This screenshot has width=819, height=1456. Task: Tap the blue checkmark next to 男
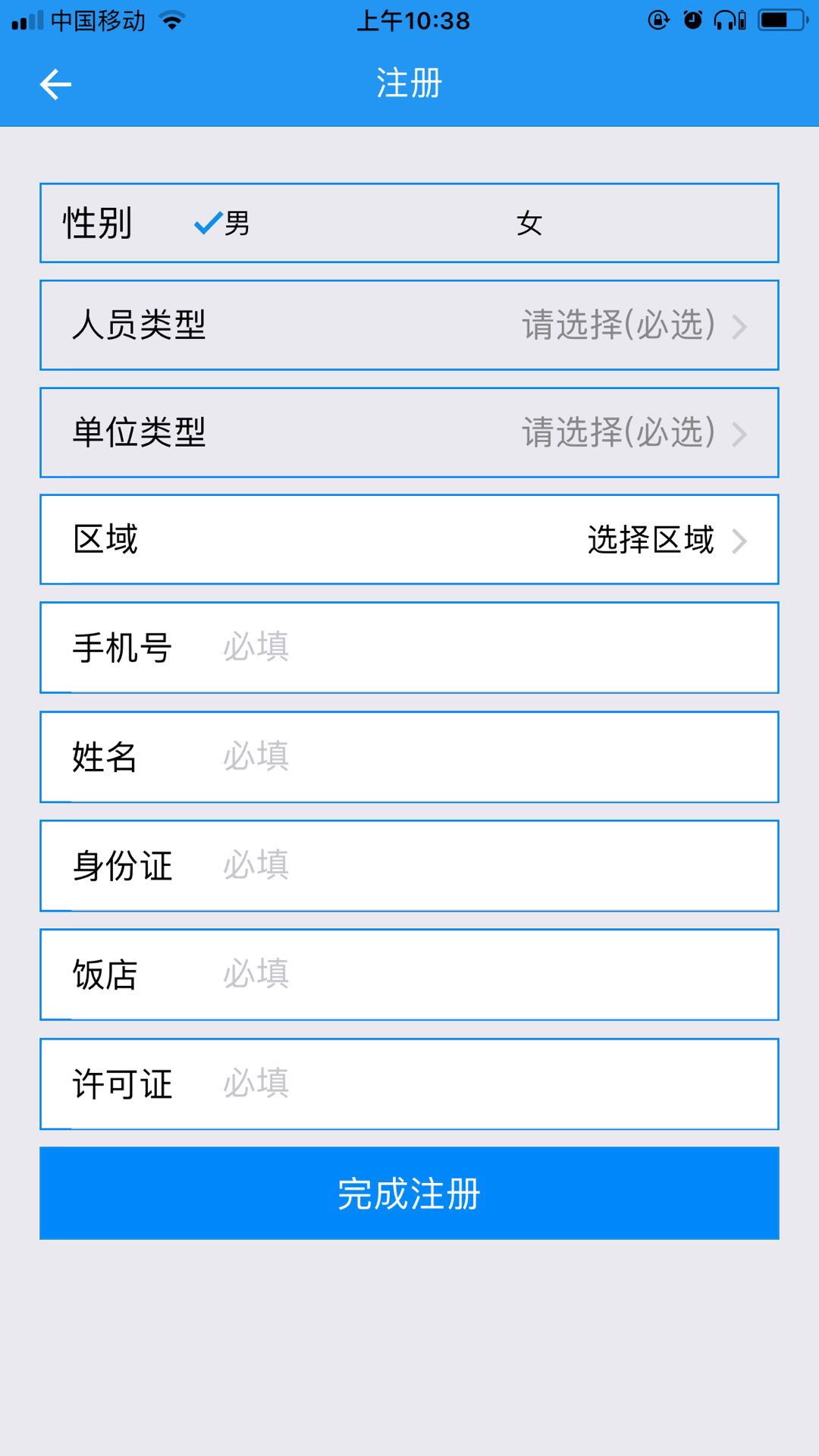207,222
